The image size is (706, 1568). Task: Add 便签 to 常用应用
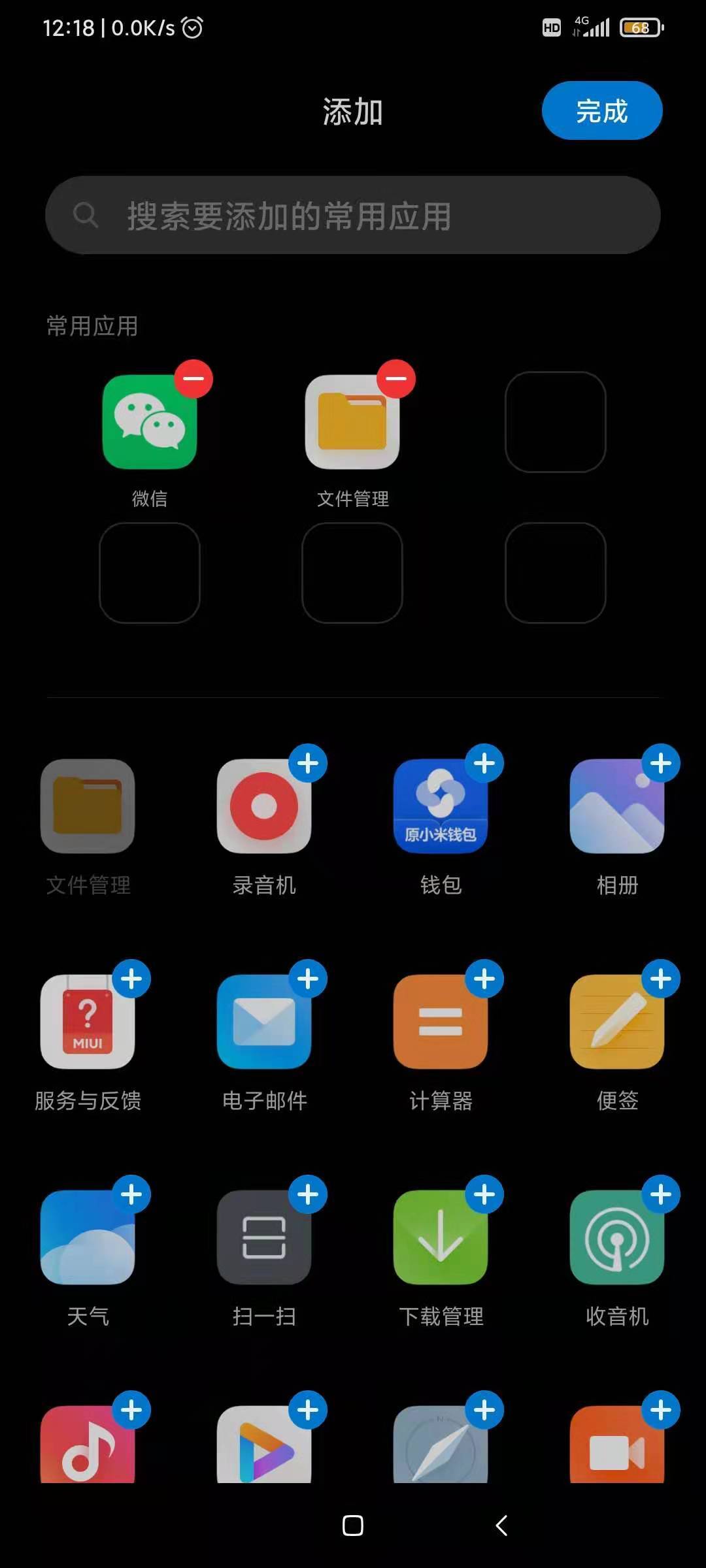pyautogui.click(x=661, y=979)
